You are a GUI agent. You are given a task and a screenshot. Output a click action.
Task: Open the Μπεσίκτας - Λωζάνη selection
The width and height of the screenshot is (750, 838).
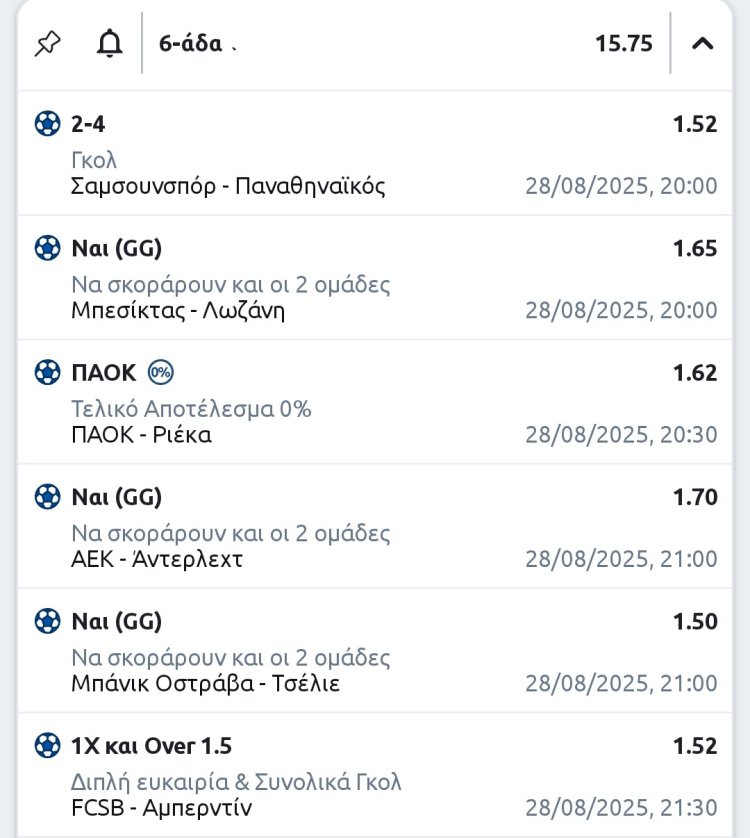point(178,310)
